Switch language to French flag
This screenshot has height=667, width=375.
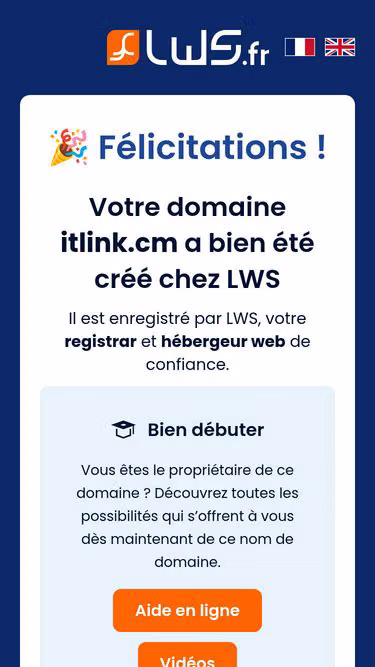tap(300, 47)
